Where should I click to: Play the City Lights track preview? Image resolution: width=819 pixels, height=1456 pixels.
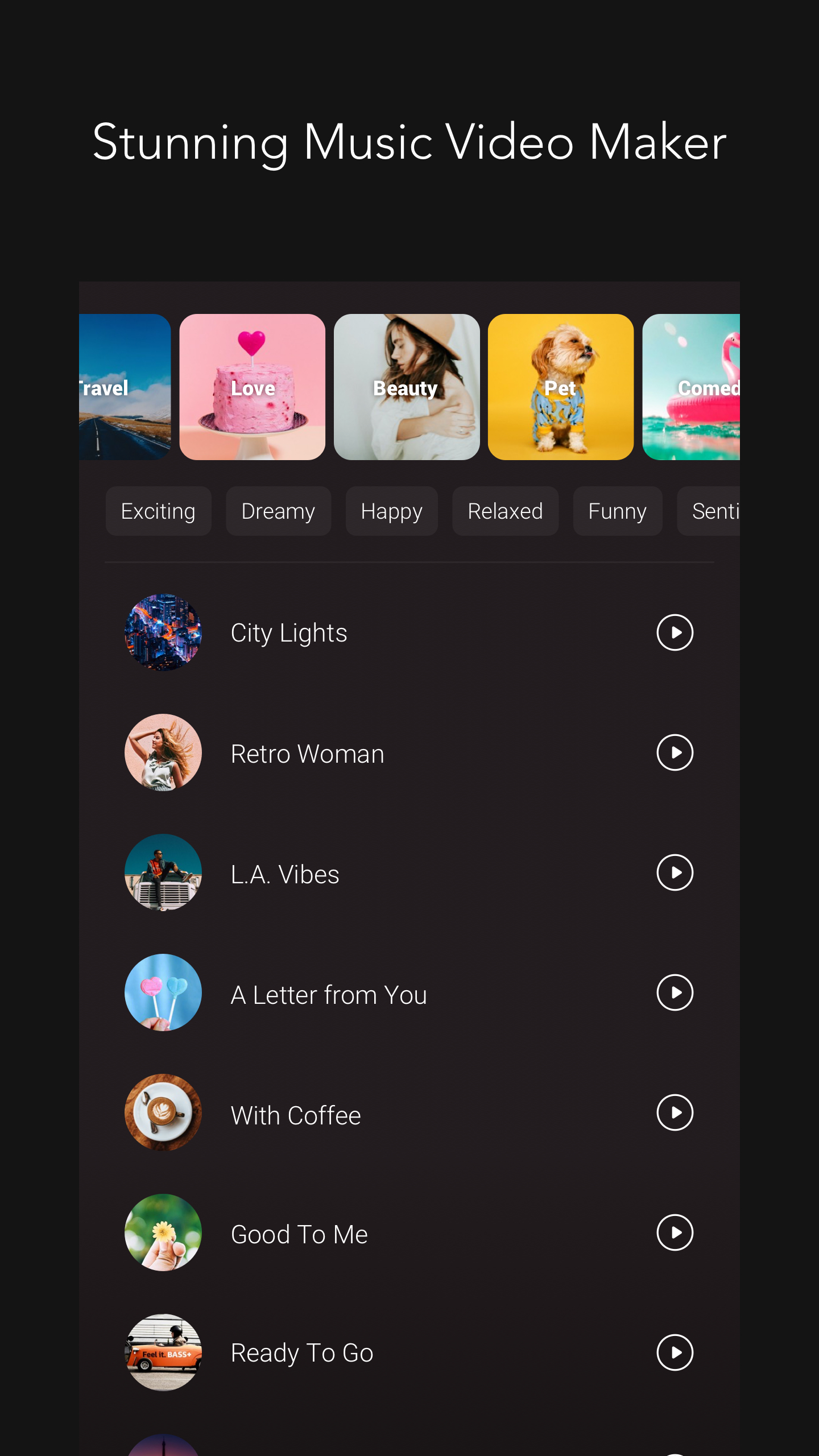pyautogui.click(x=675, y=632)
